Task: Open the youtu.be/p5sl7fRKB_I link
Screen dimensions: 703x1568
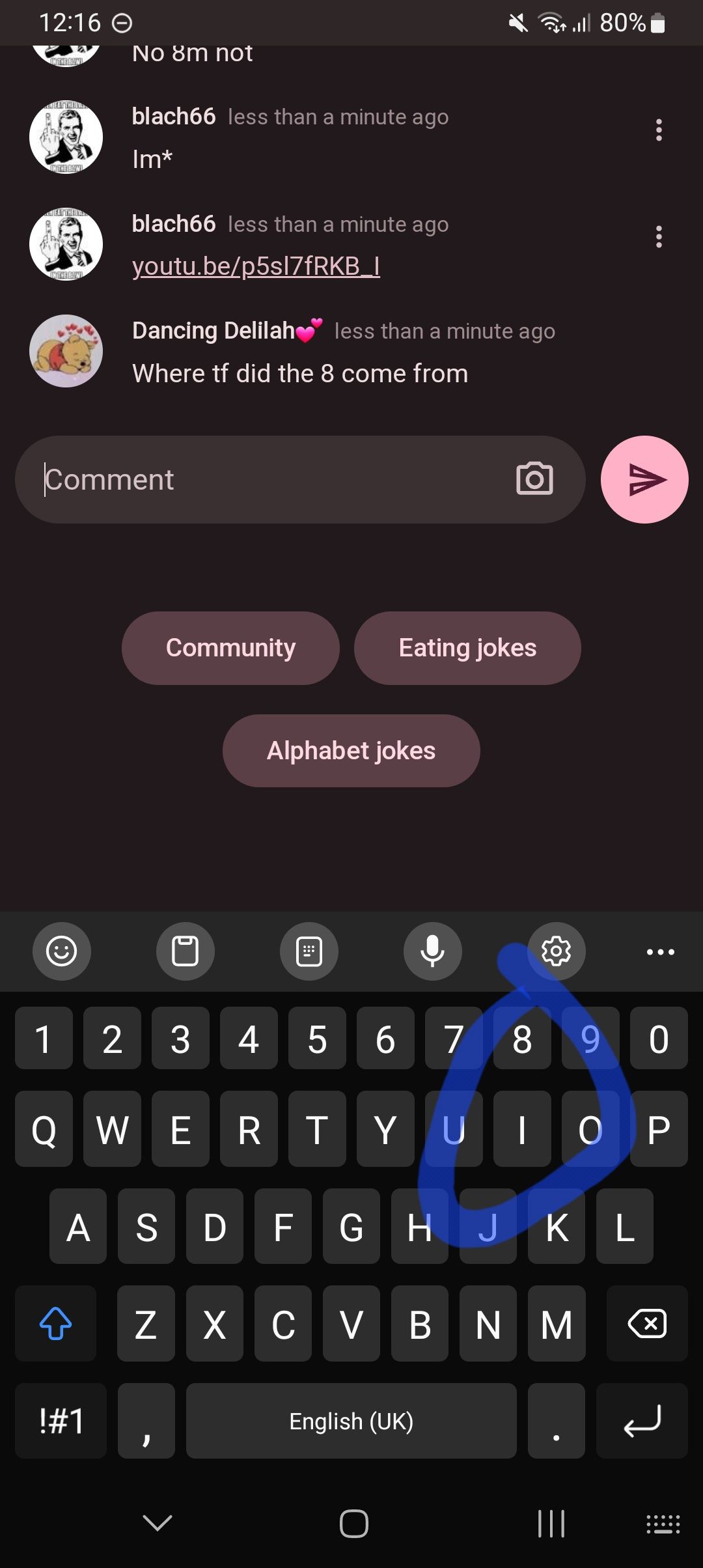Action: click(x=256, y=266)
